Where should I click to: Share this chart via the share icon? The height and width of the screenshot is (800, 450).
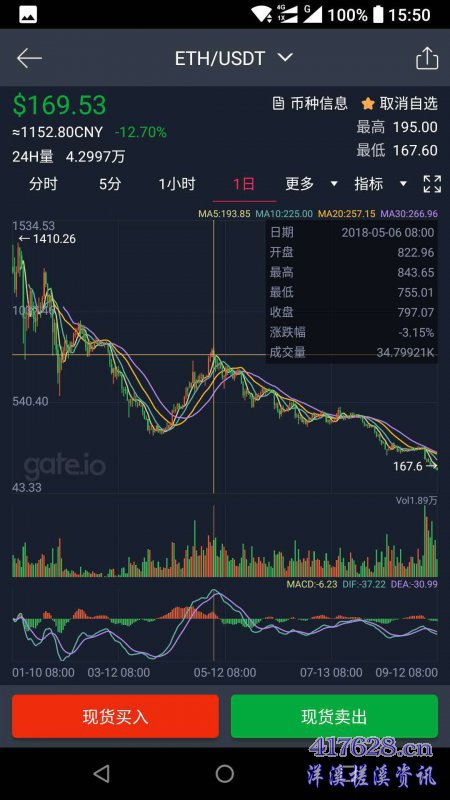427,58
